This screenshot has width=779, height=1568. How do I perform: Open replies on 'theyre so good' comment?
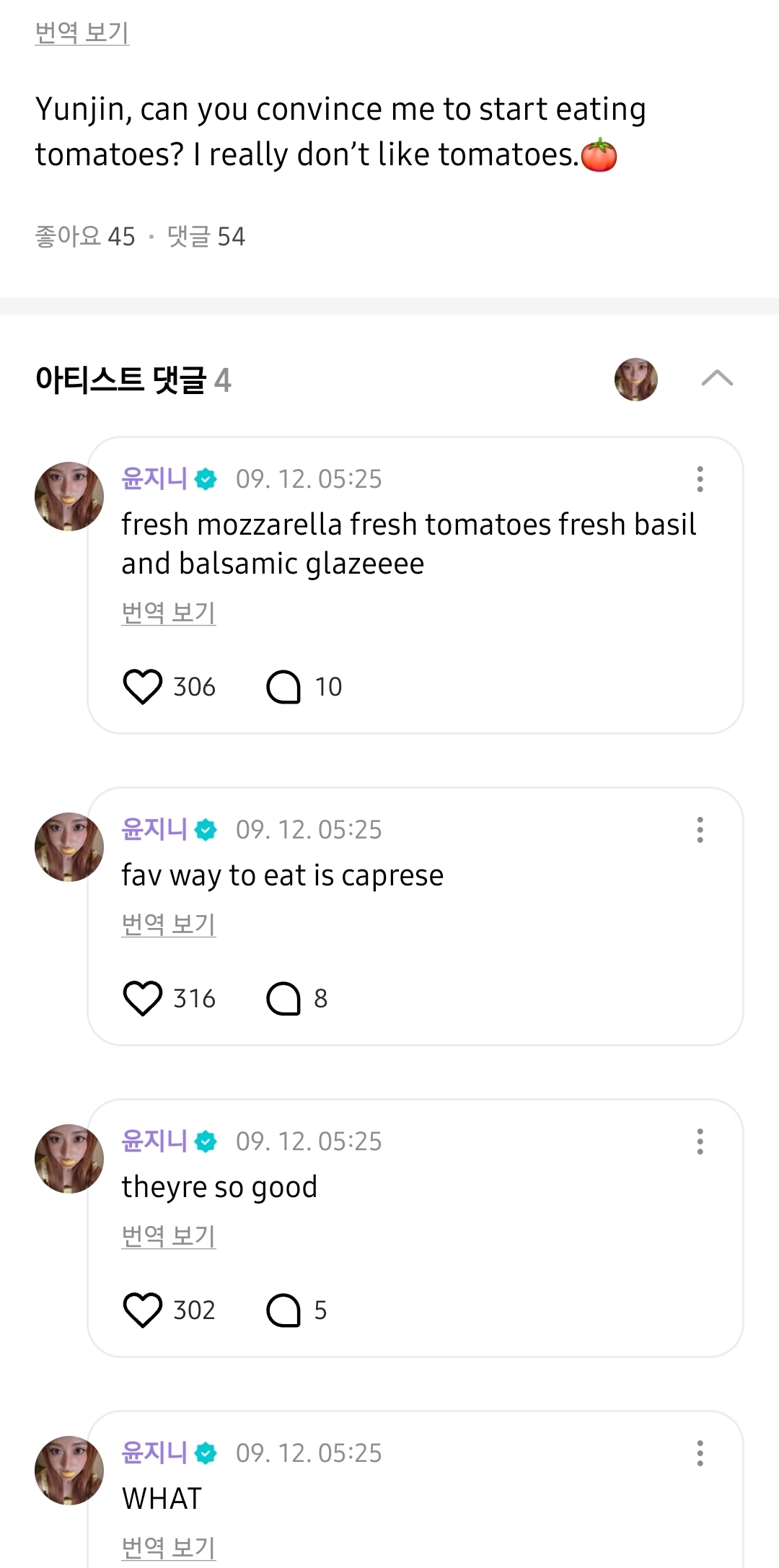283,1310
